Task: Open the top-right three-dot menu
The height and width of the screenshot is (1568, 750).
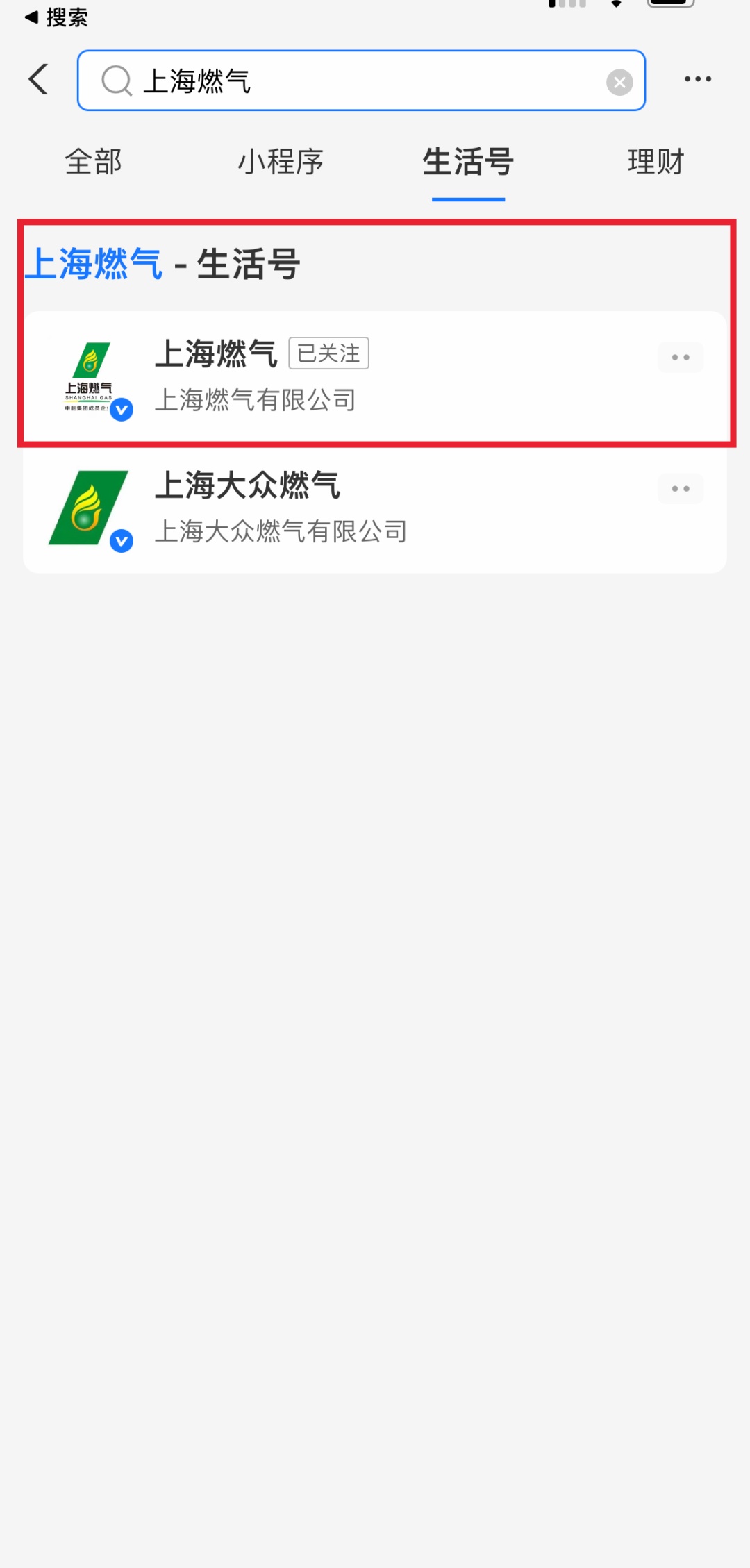Action: (x=697, y=79)
